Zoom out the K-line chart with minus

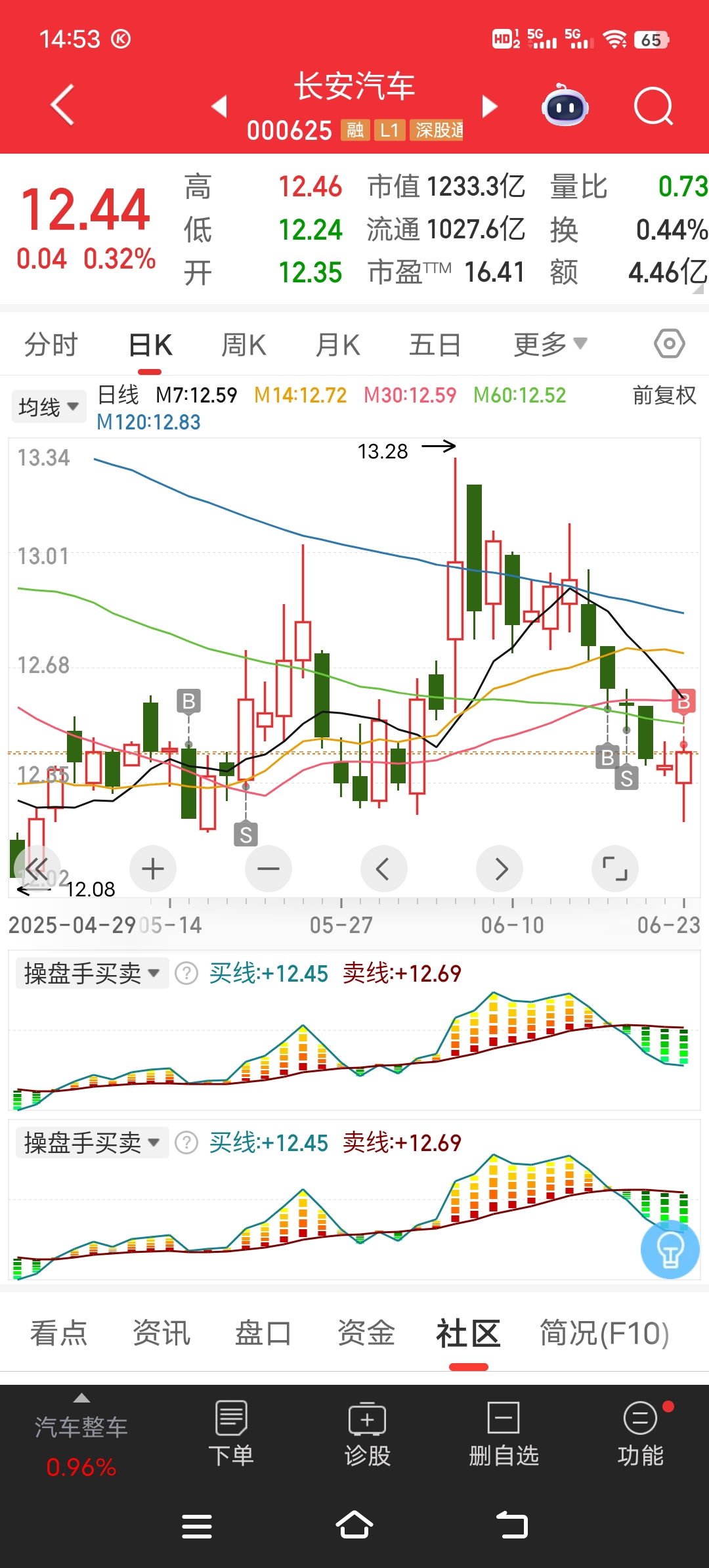pyautogui.click(x=269, y=869)
